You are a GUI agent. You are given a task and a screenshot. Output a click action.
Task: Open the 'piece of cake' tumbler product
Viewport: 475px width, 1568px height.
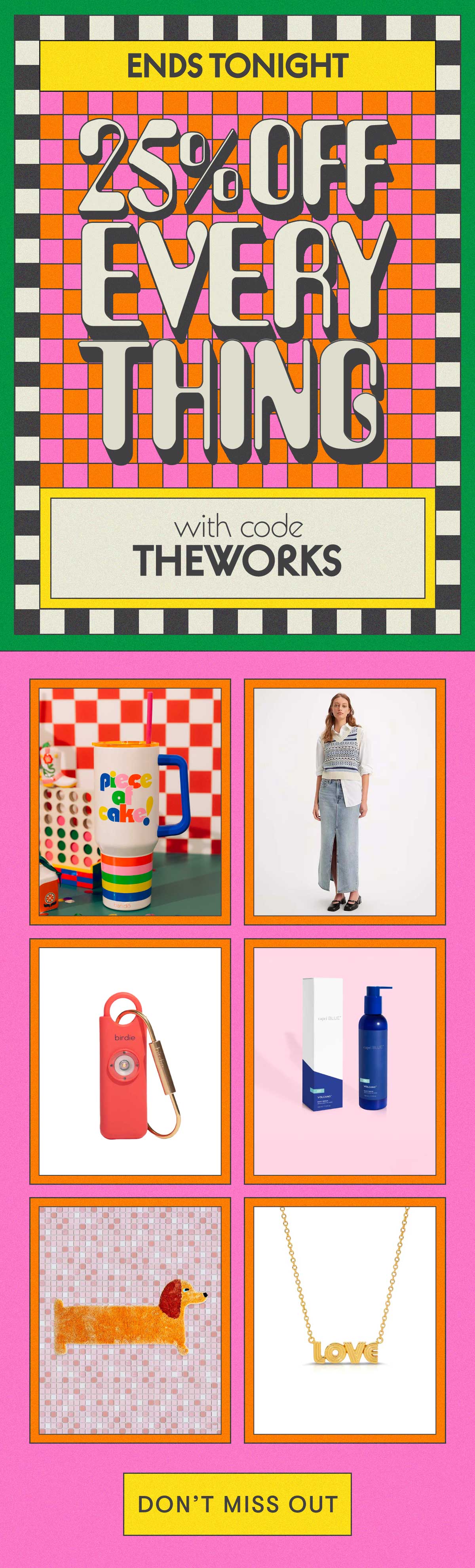click(x=130, y=802)
